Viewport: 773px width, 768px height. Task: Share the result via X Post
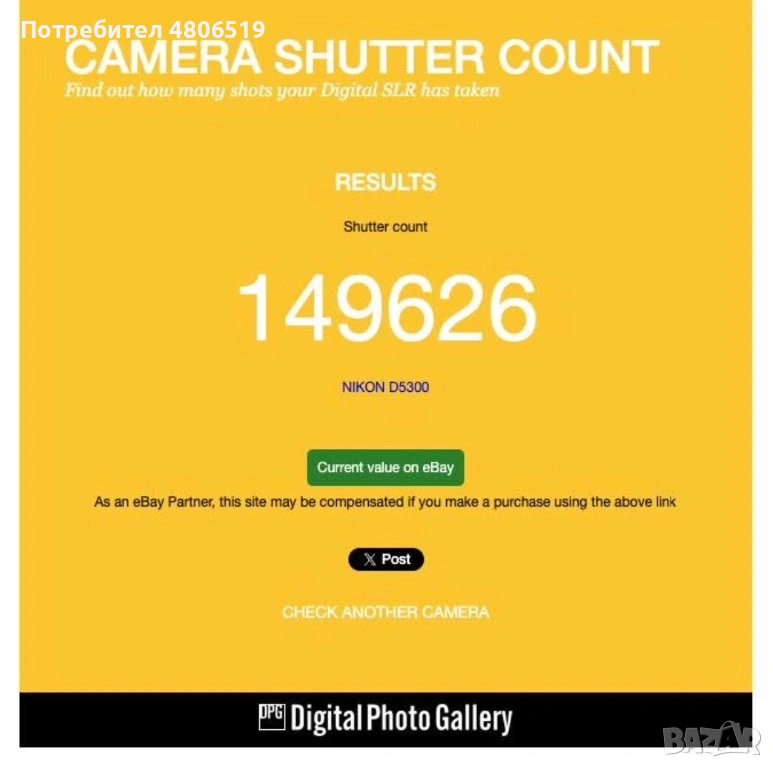(386, 559)
